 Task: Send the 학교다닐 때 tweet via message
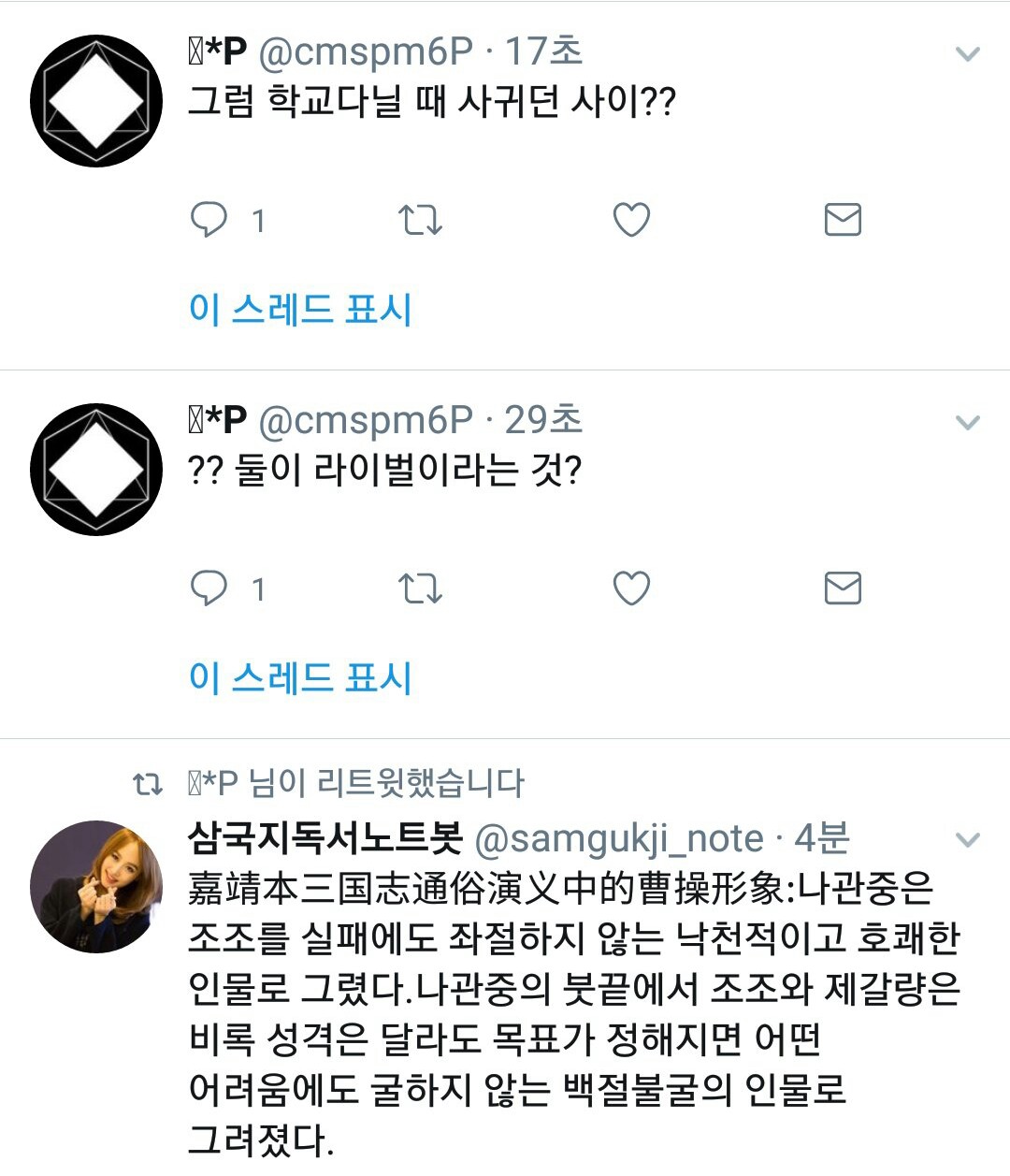point(843,220)
